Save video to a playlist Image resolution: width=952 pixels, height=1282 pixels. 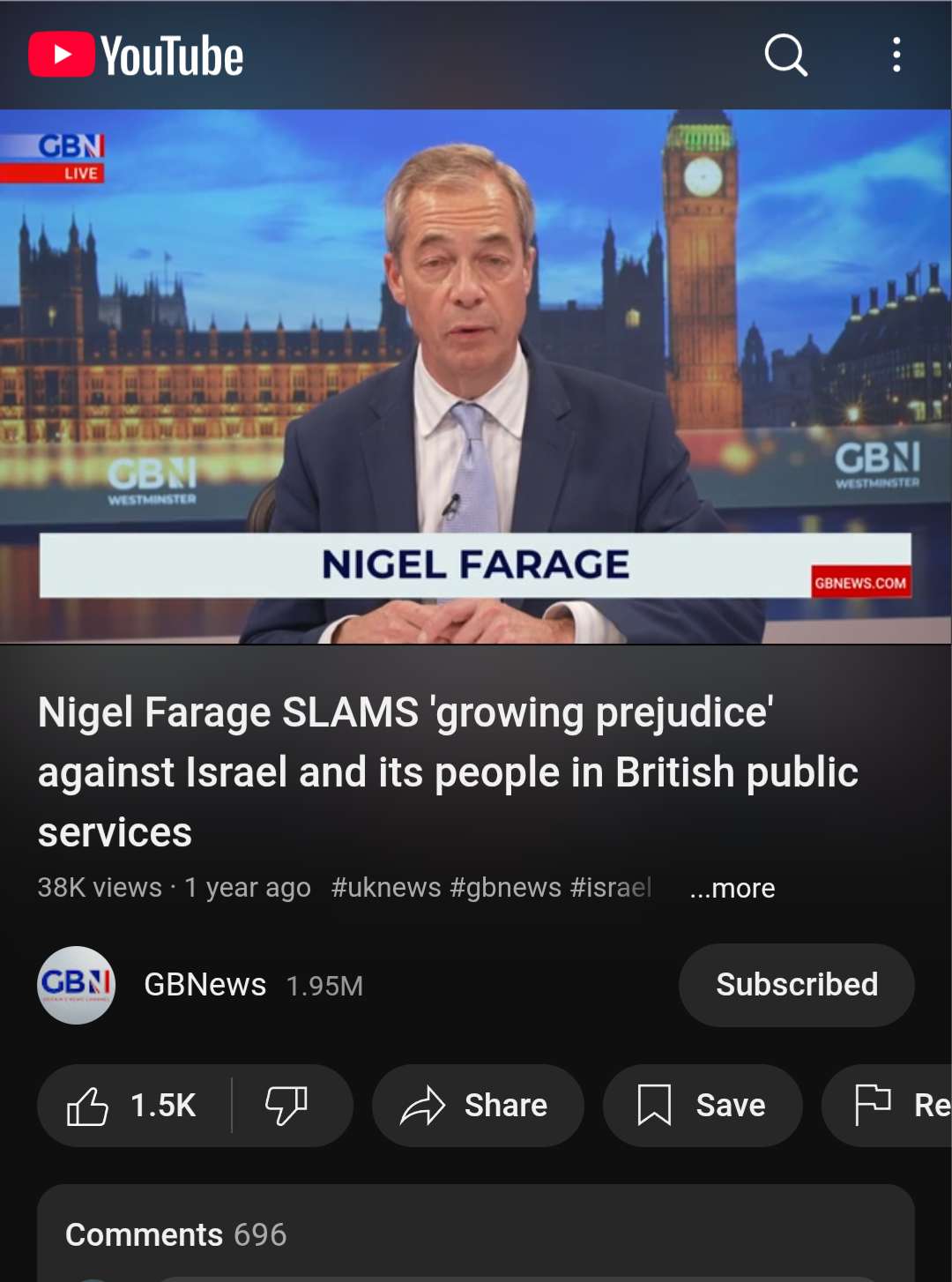tap(703, 1106)
